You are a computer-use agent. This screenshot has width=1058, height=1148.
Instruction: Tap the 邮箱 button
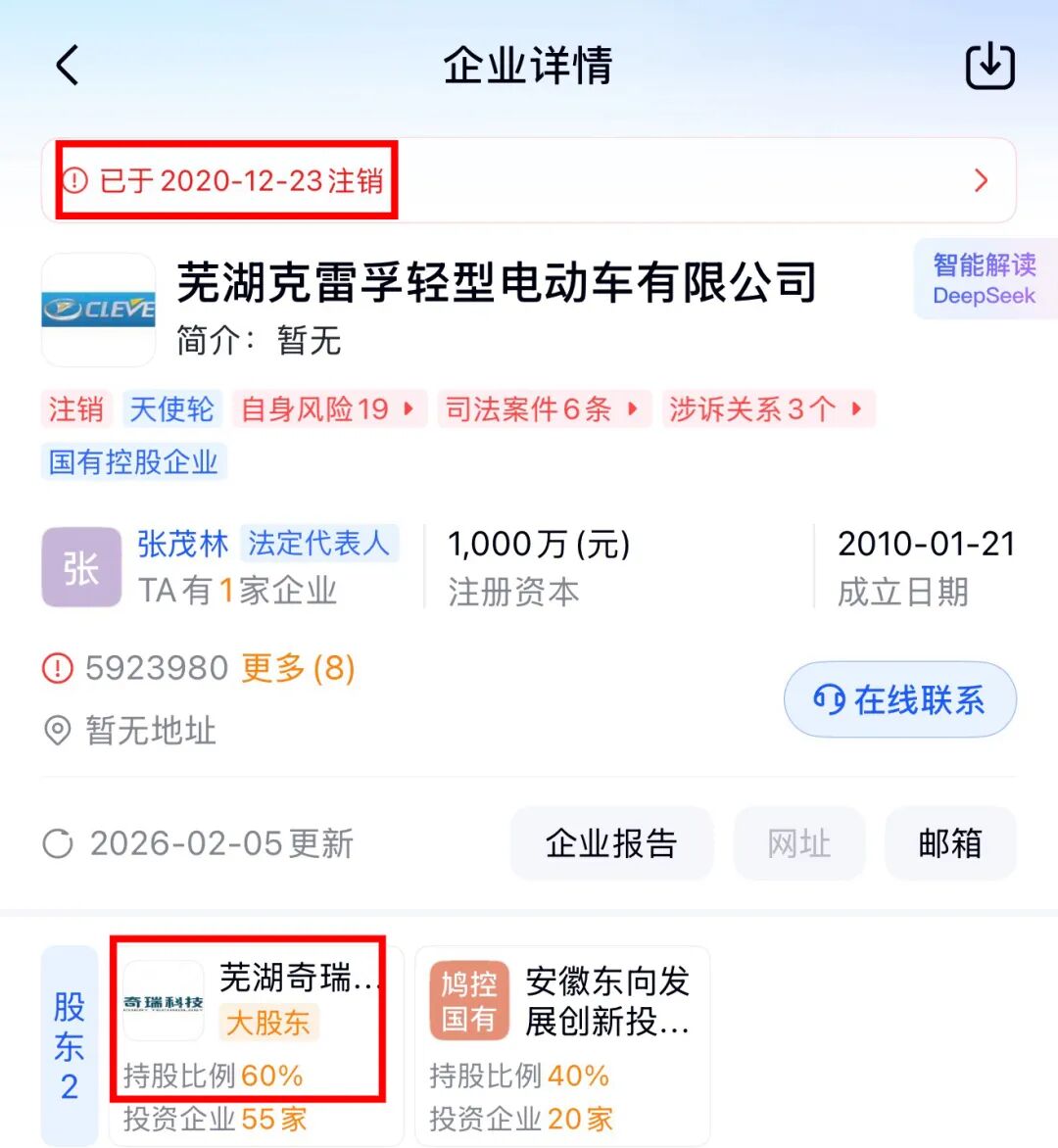tap(949, 843)
